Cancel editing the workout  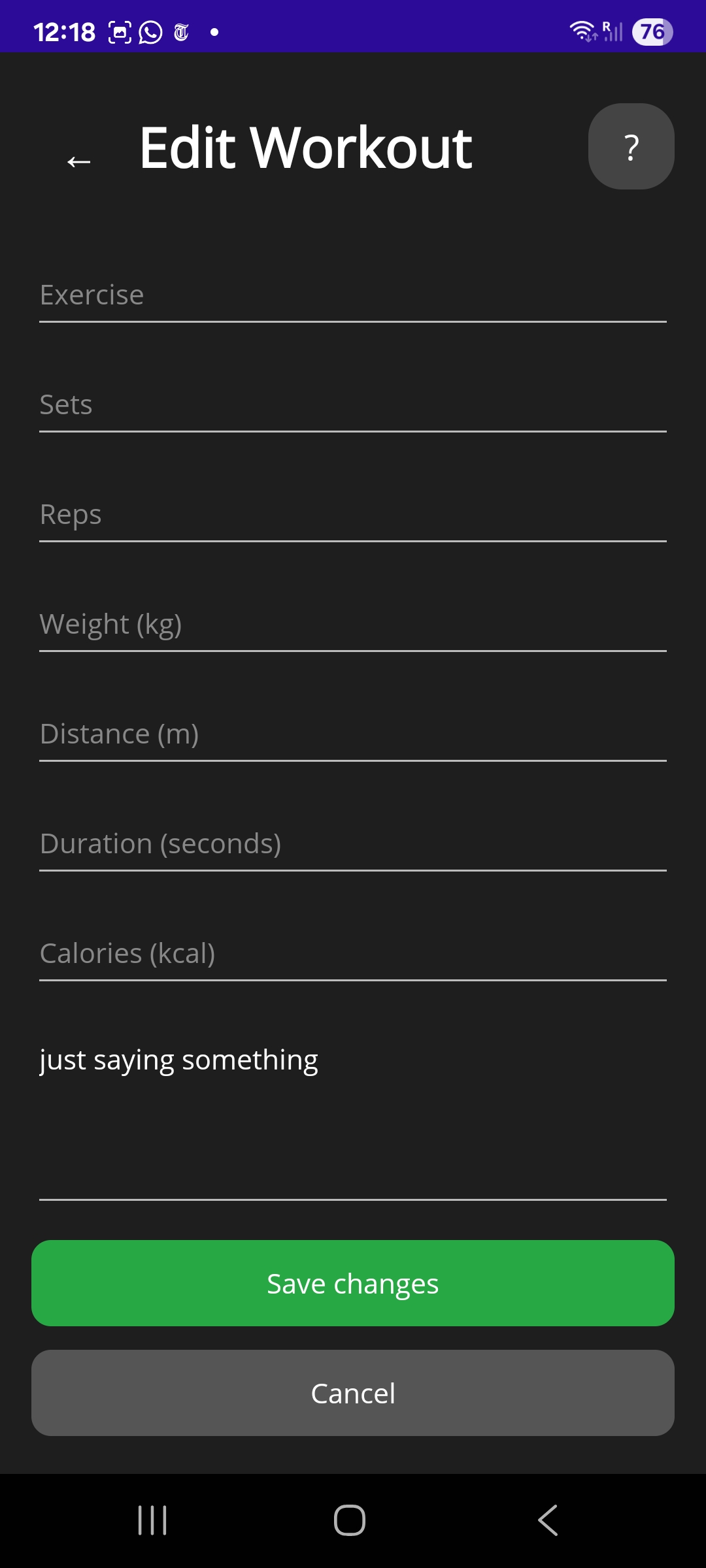point(353,1393)
